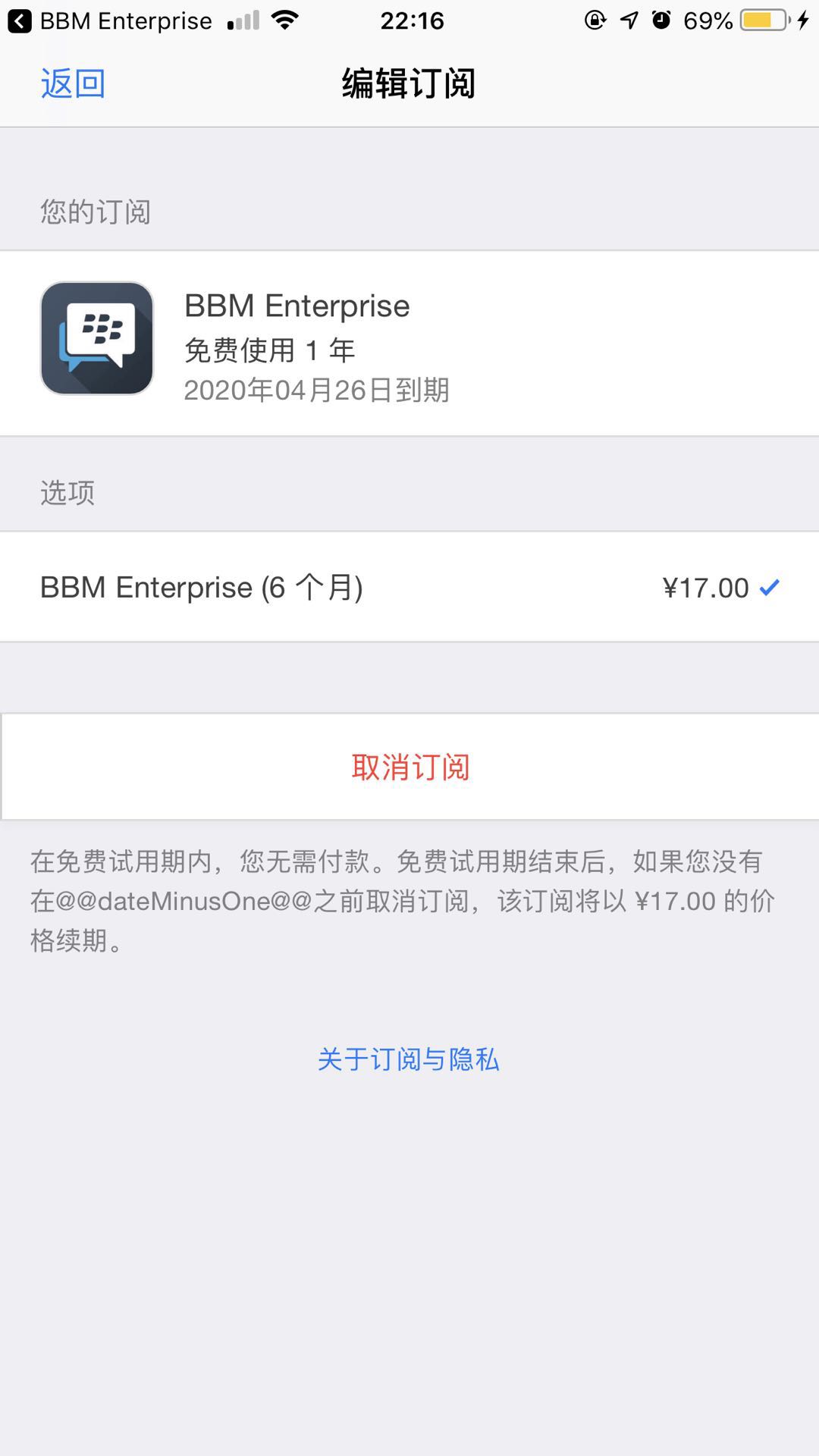Open the 关于订阅与隐私 link

click(x=408, y=1059)
